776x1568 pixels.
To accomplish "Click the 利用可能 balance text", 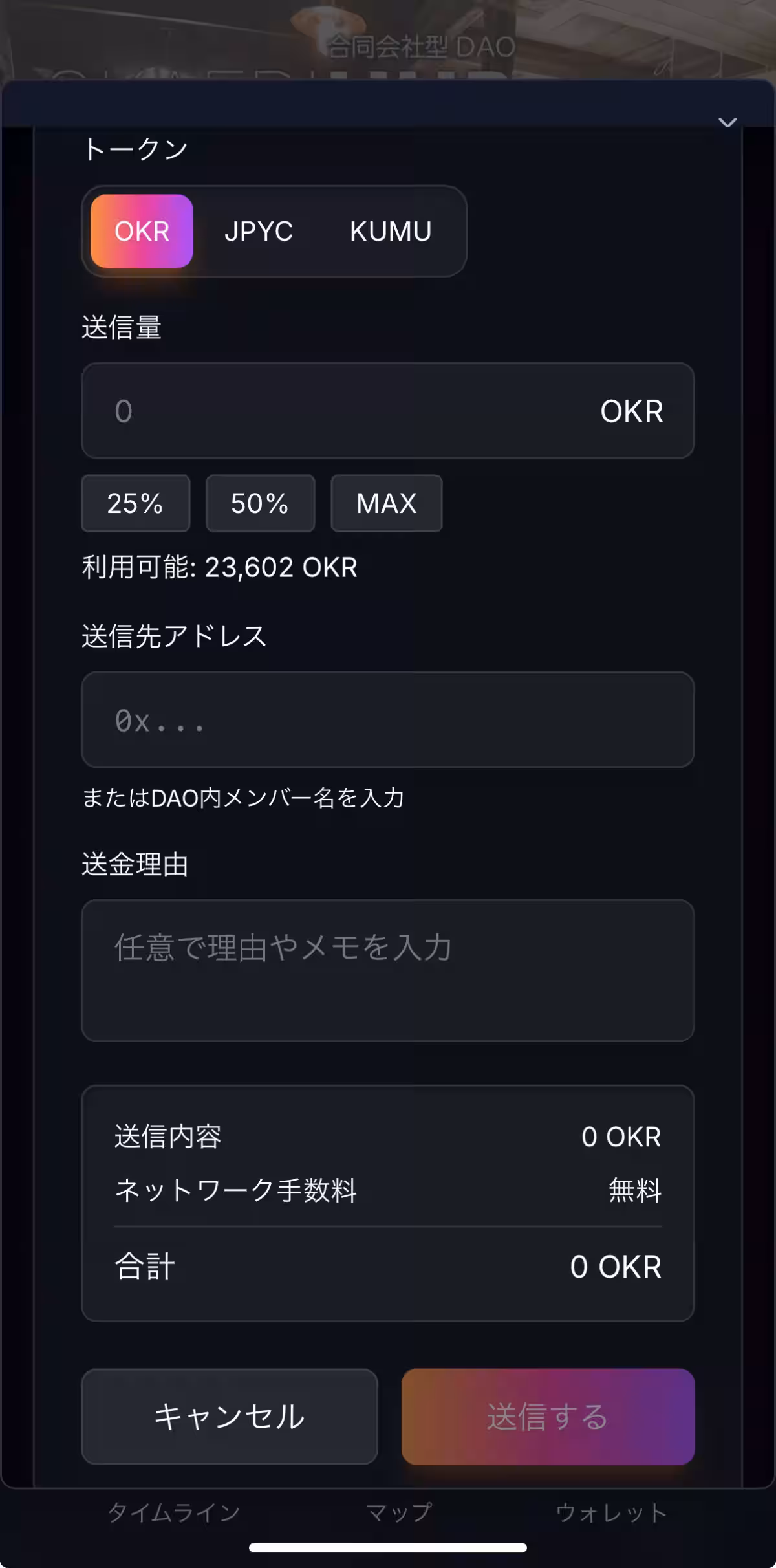I will (x=220, y=568).
